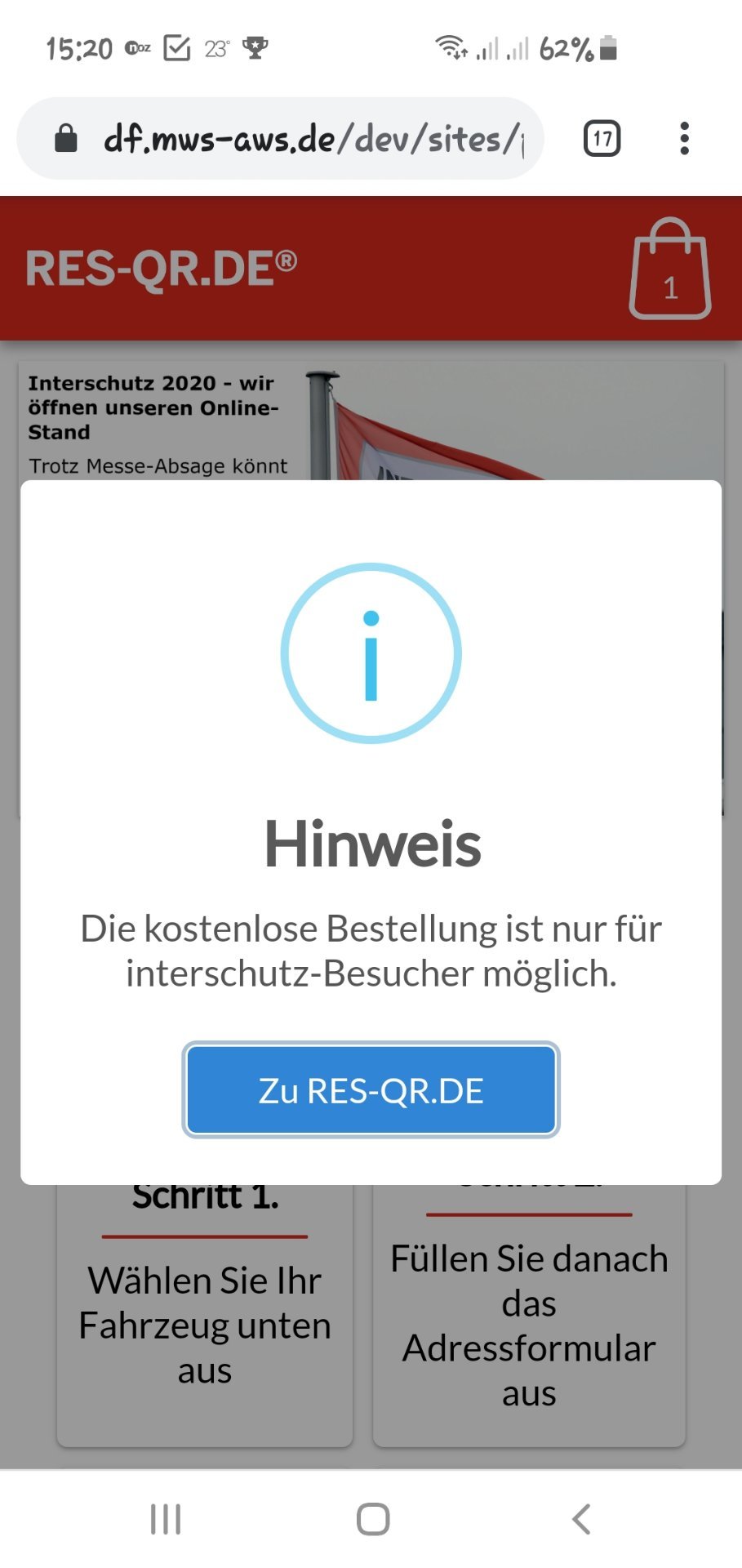Screen dimensions: 742x1568
Task: Tap the URL address bar
Action: [280, 139]
